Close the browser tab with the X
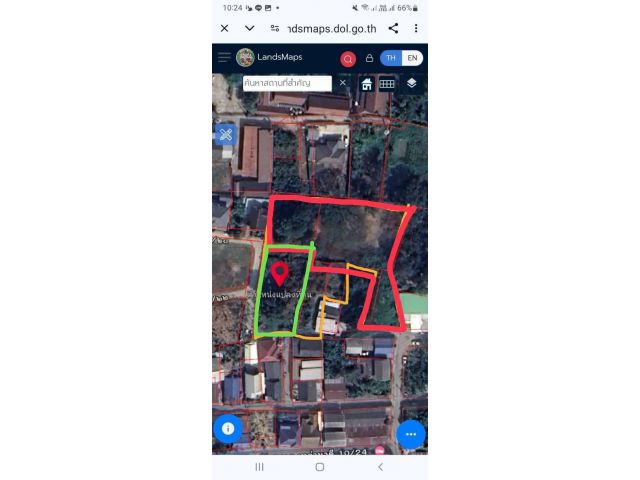This screenshot has height=480, width=640. pos(224,29)
